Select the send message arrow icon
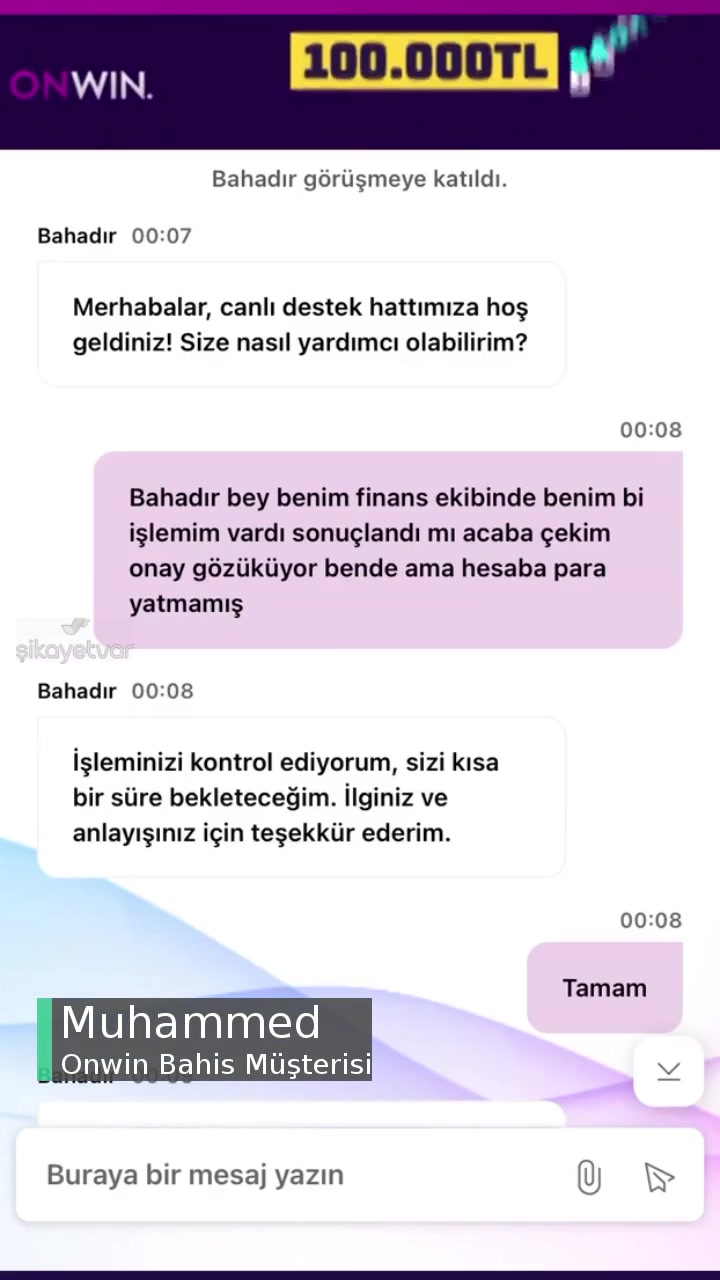The height and width of the screenshot is (1280, 720). [x=658, y=1178]
